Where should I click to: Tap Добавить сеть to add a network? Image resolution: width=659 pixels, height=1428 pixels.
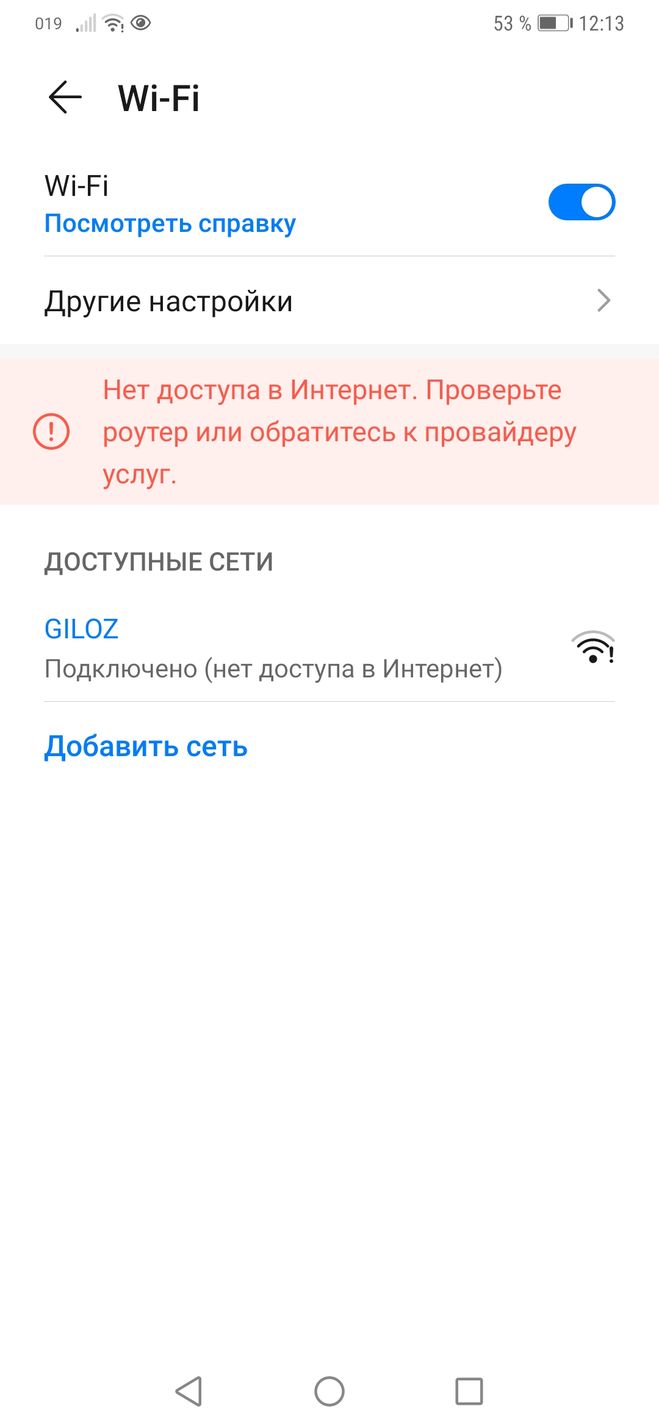tap(146, 747)
